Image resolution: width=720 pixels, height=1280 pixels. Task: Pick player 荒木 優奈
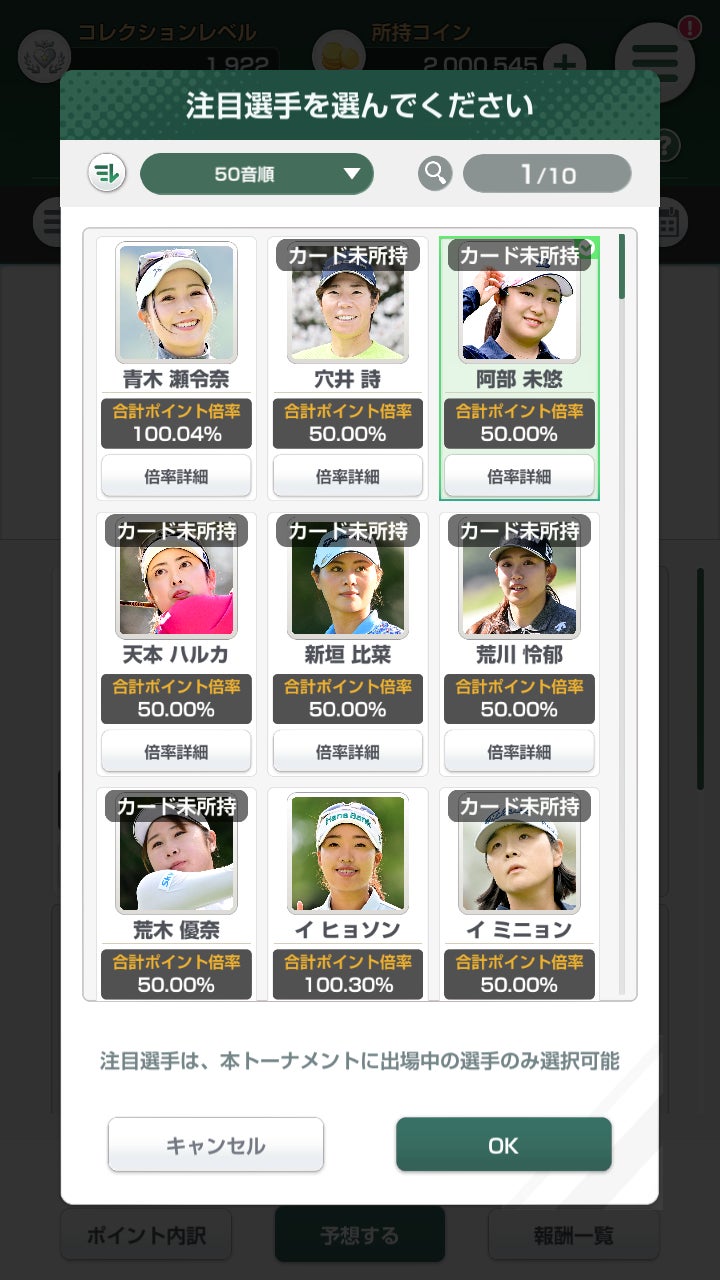[x=176, y=855]
